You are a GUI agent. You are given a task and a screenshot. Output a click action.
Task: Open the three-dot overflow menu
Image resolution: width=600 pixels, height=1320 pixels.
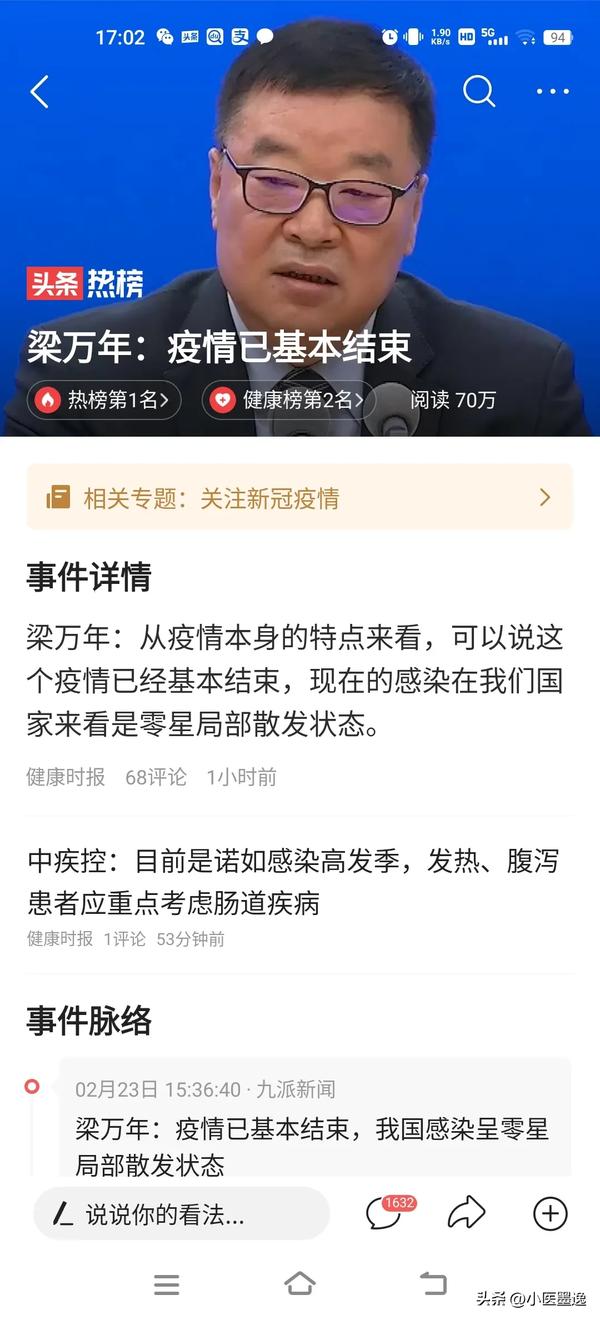(552, 92)
